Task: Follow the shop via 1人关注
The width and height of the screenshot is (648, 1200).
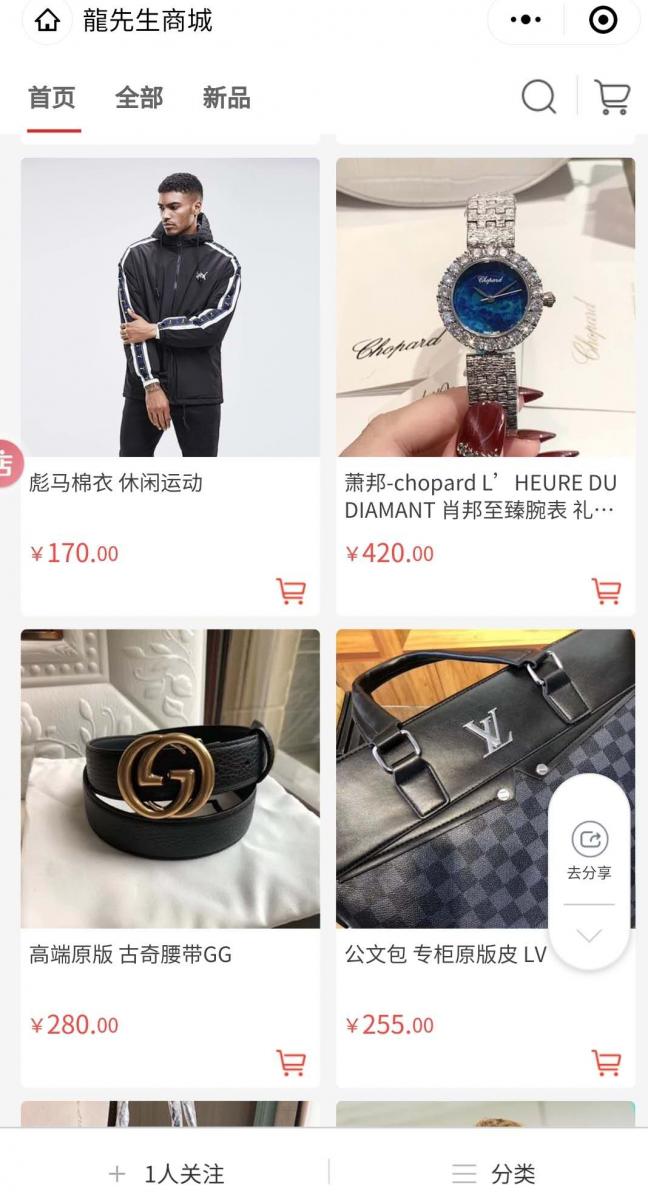Action: coord(168,1174)
